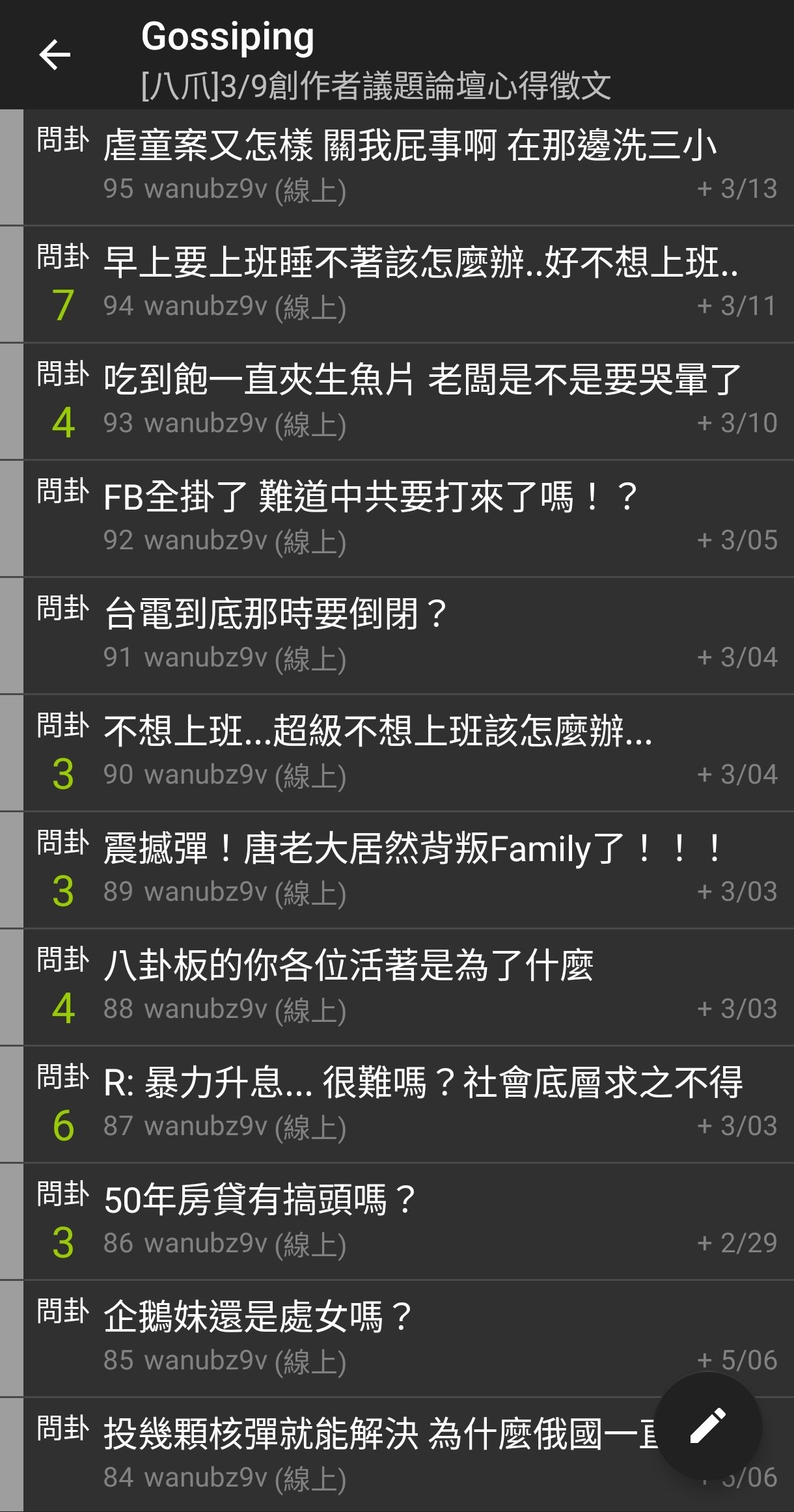
Task: Open post 87 reply about 暴力升息
Action: point(397,1105)
